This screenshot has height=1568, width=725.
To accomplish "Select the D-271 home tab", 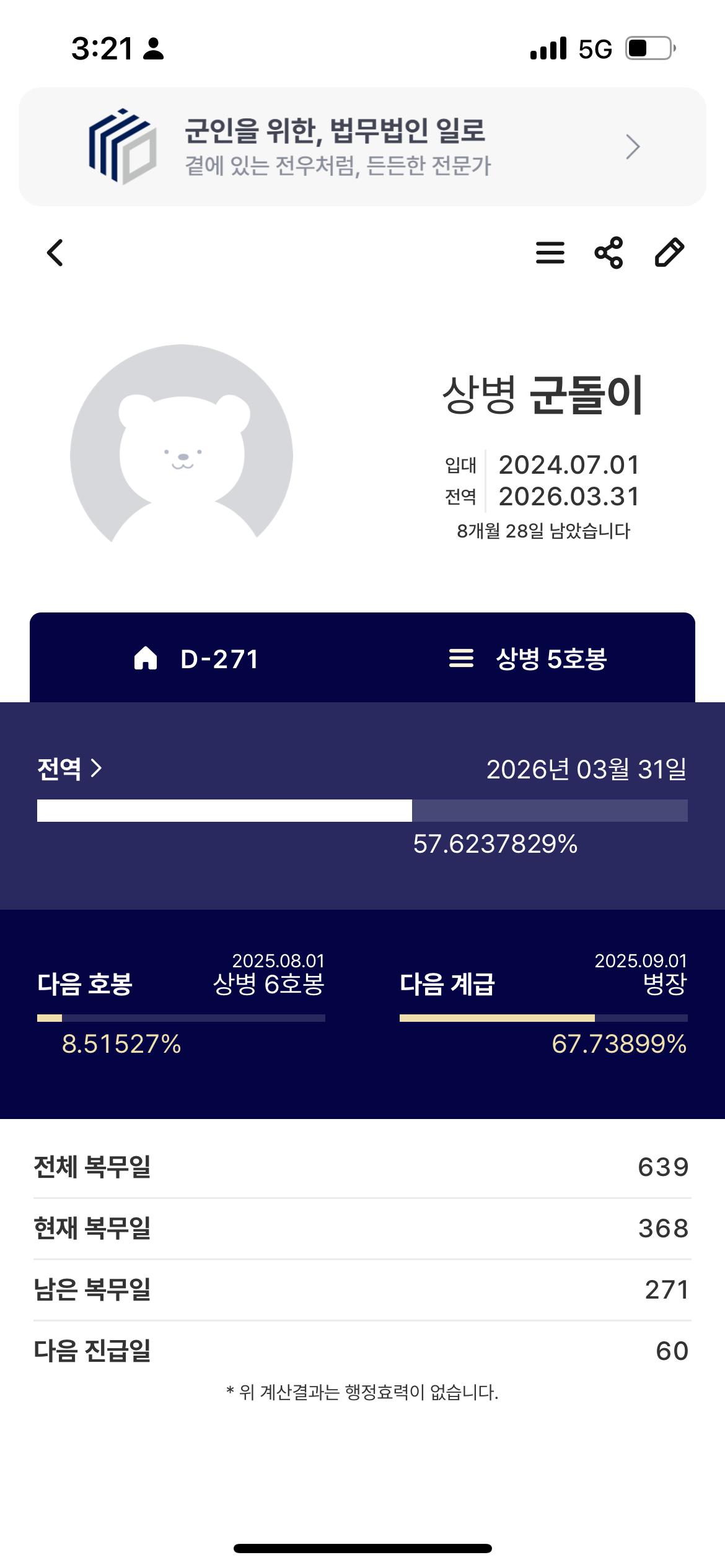I will (196, 659).
